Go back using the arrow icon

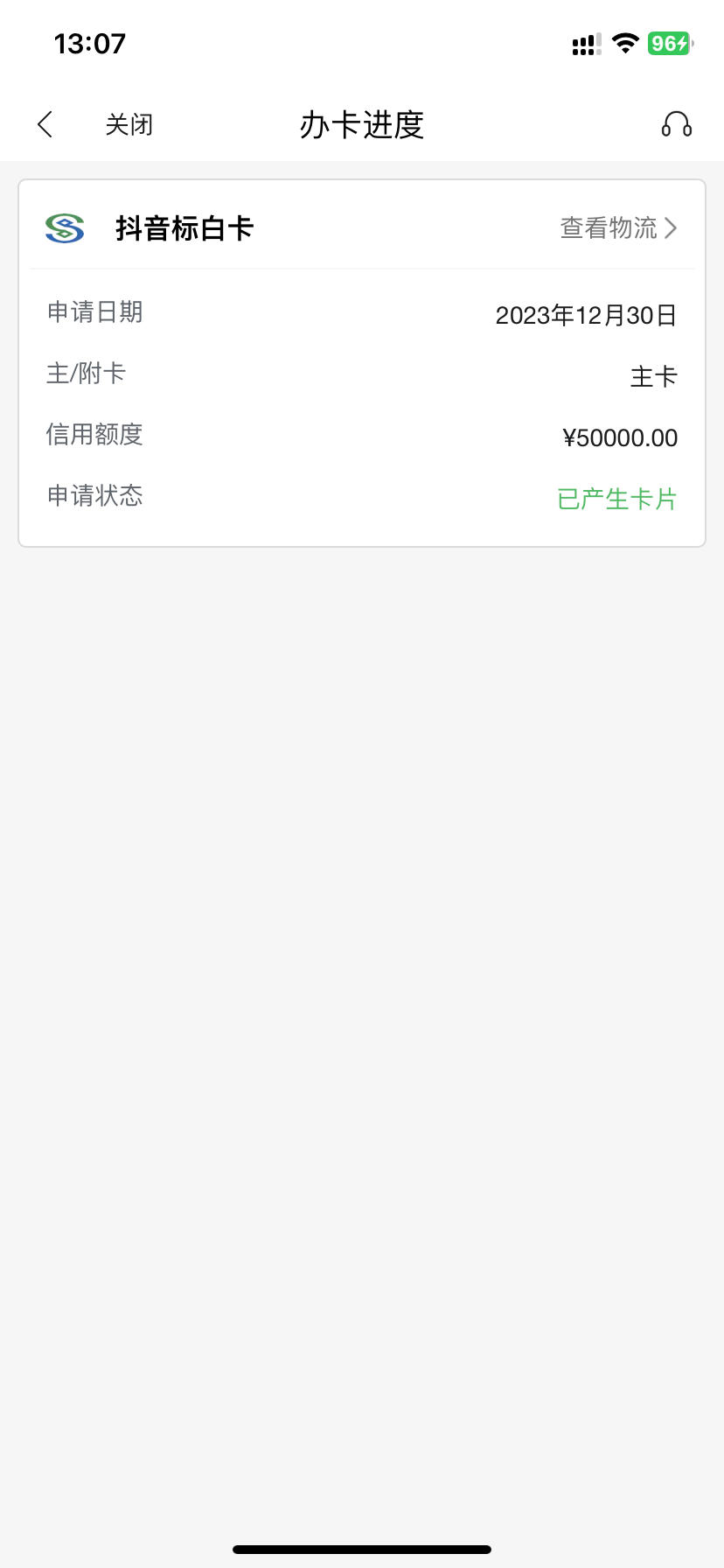pyautogui.click(x=45, y=125)
